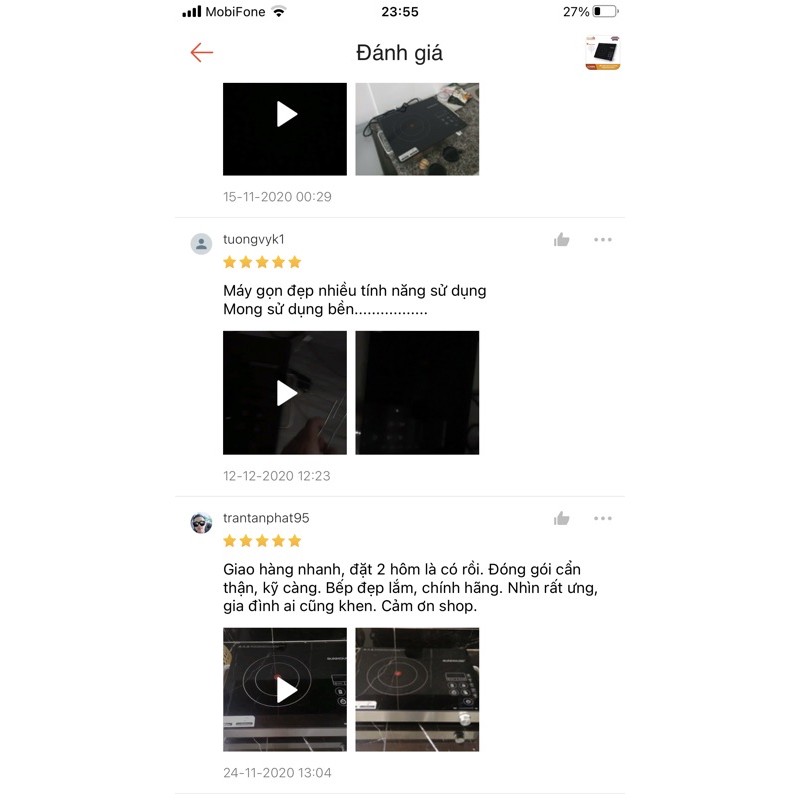Open tuongvyk1's profile avatar
Viewport: 800px width, 800px height.
tap(202, 244)
